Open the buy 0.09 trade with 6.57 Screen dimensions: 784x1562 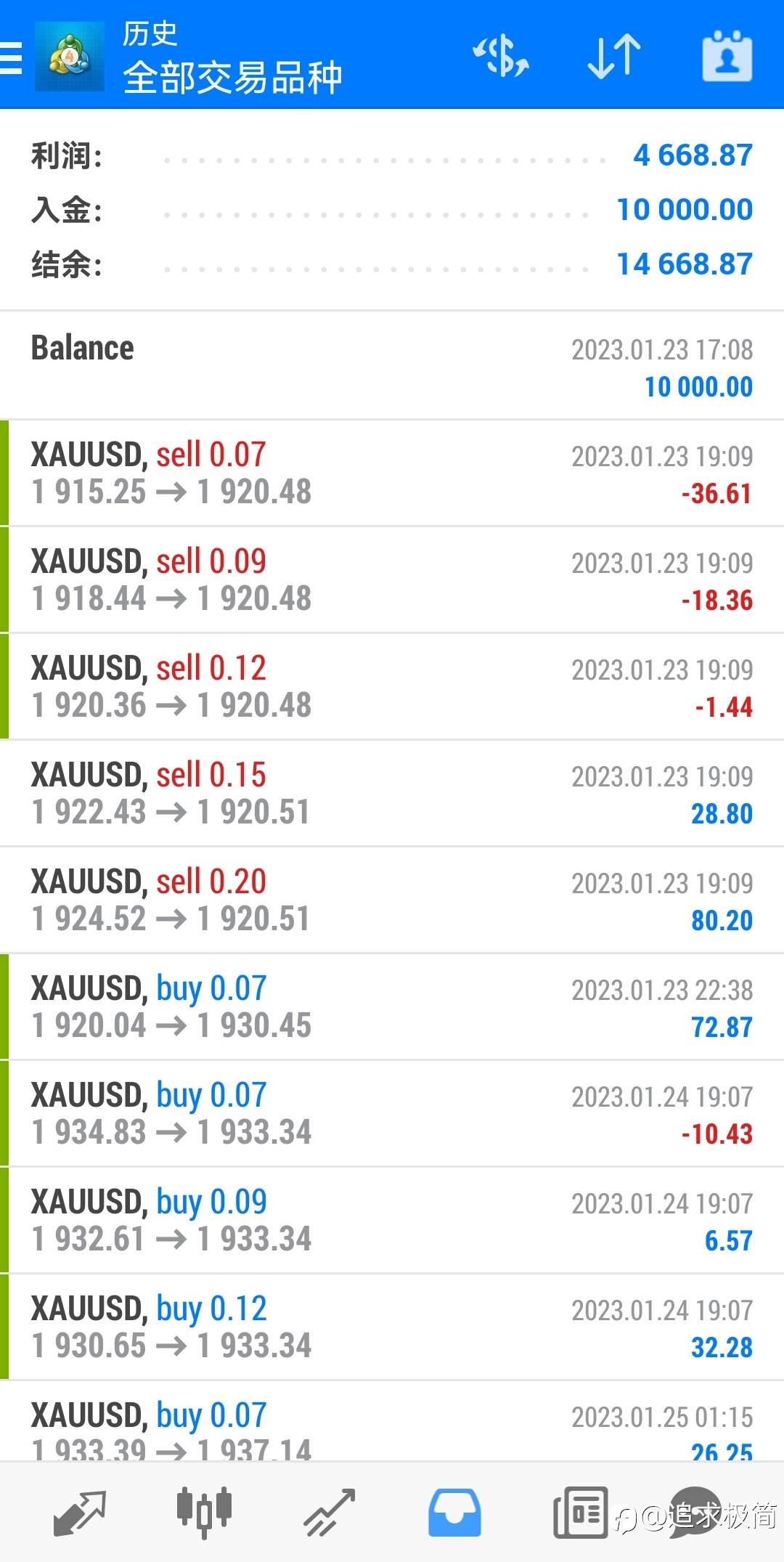click(x=392, y=1220)
